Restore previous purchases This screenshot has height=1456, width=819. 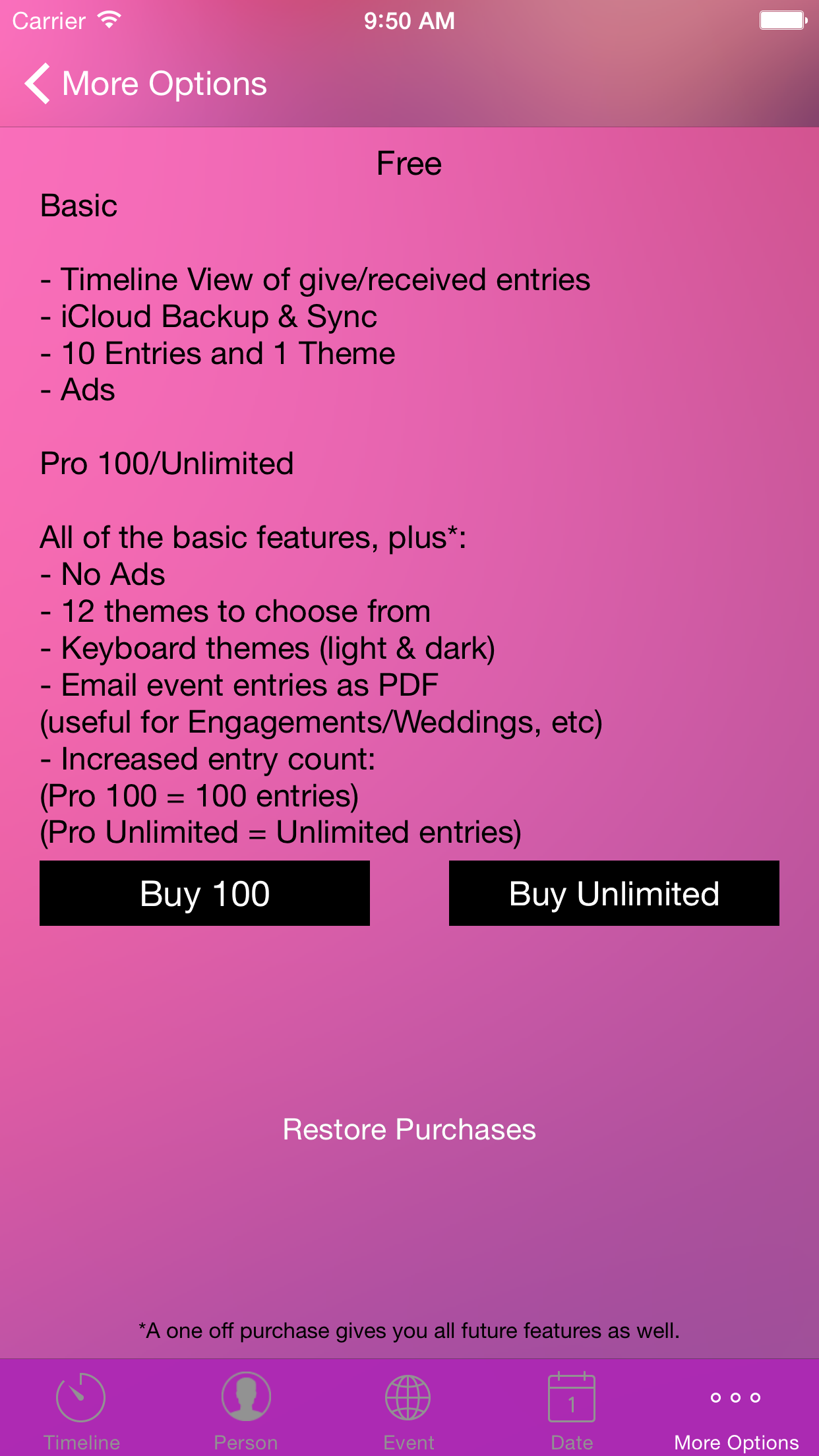click(x=409, y=1130)
